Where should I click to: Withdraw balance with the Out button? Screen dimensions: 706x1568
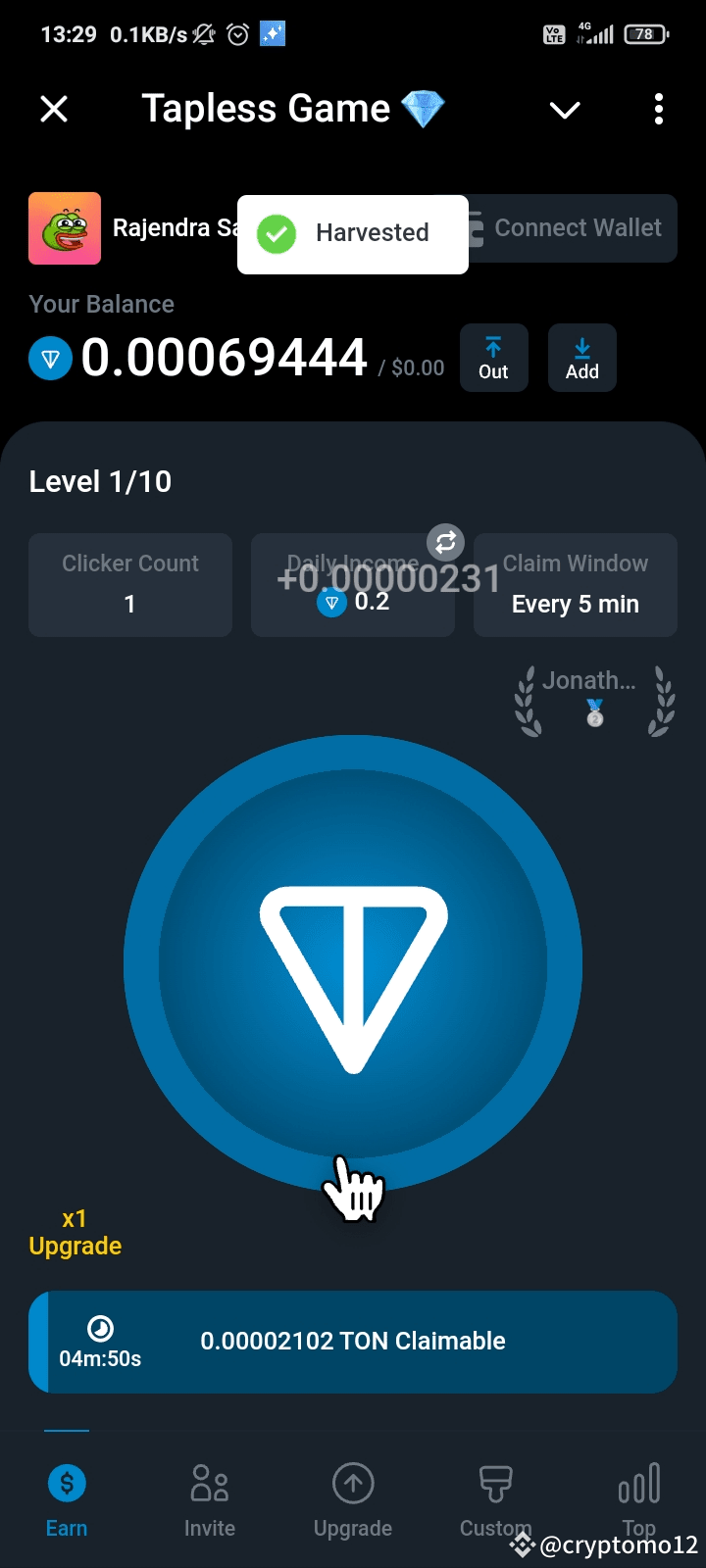tap(493, 358)
